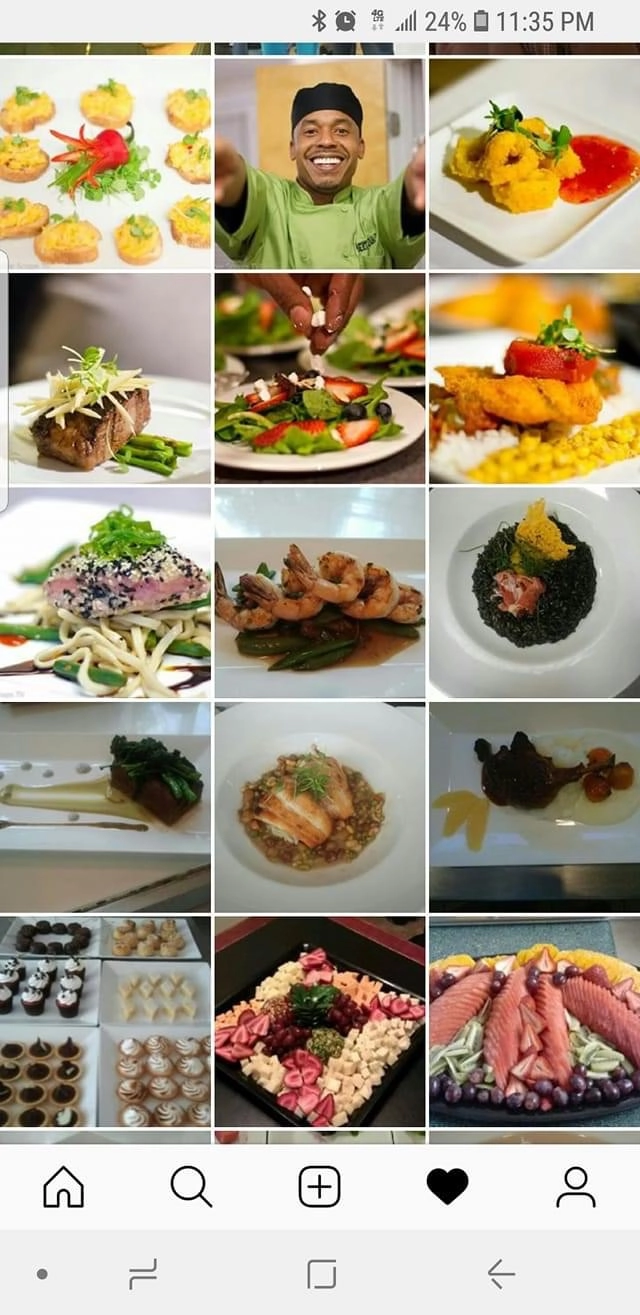Open the strawberry salad photo
Image resolution: width=640 pixels, height=1315 pixels.
tap(320, 379)
